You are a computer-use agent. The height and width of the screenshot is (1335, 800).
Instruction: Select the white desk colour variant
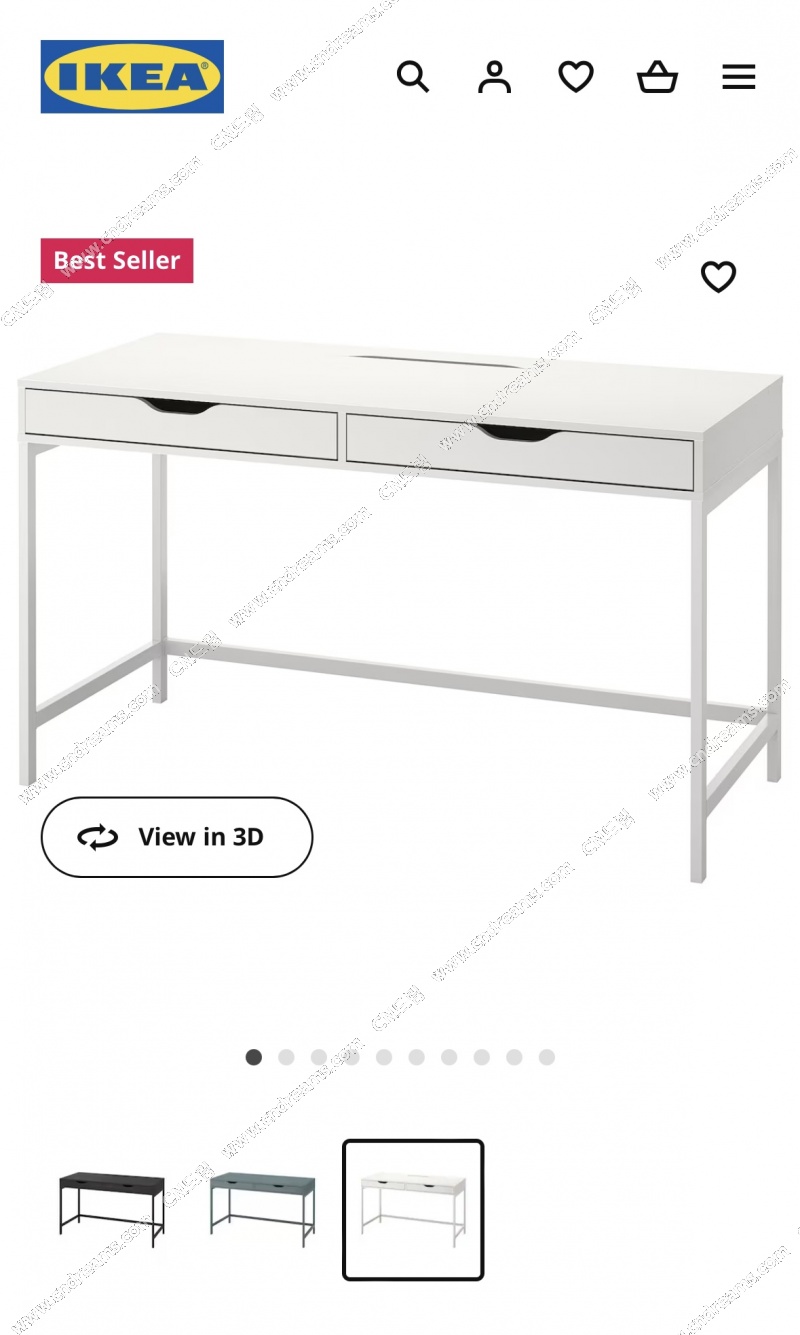tap(413, 1209)
